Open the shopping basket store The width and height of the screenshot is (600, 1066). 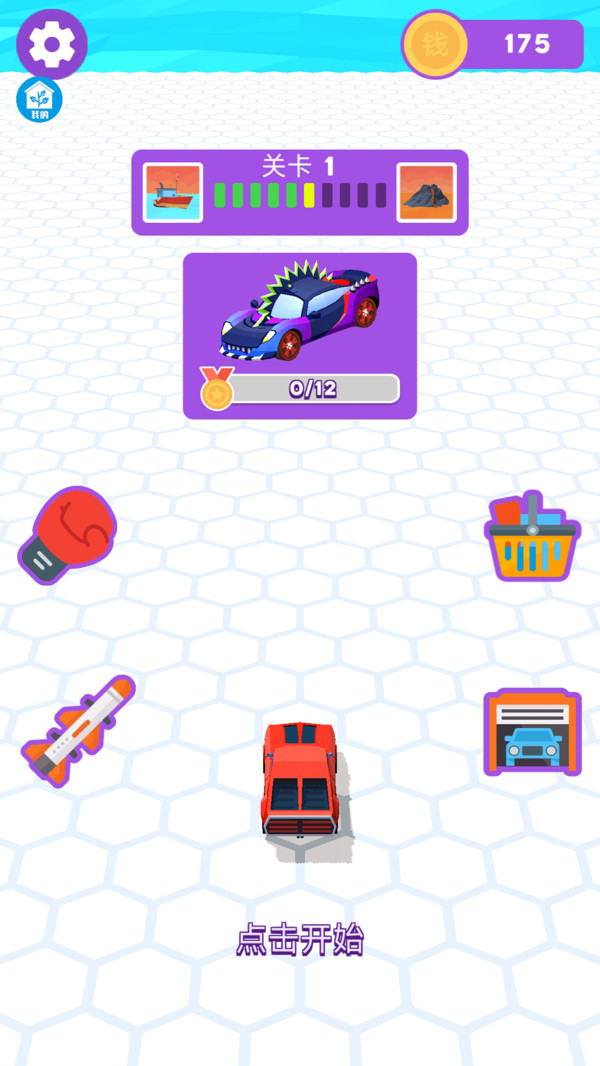[x=531, y=537]
